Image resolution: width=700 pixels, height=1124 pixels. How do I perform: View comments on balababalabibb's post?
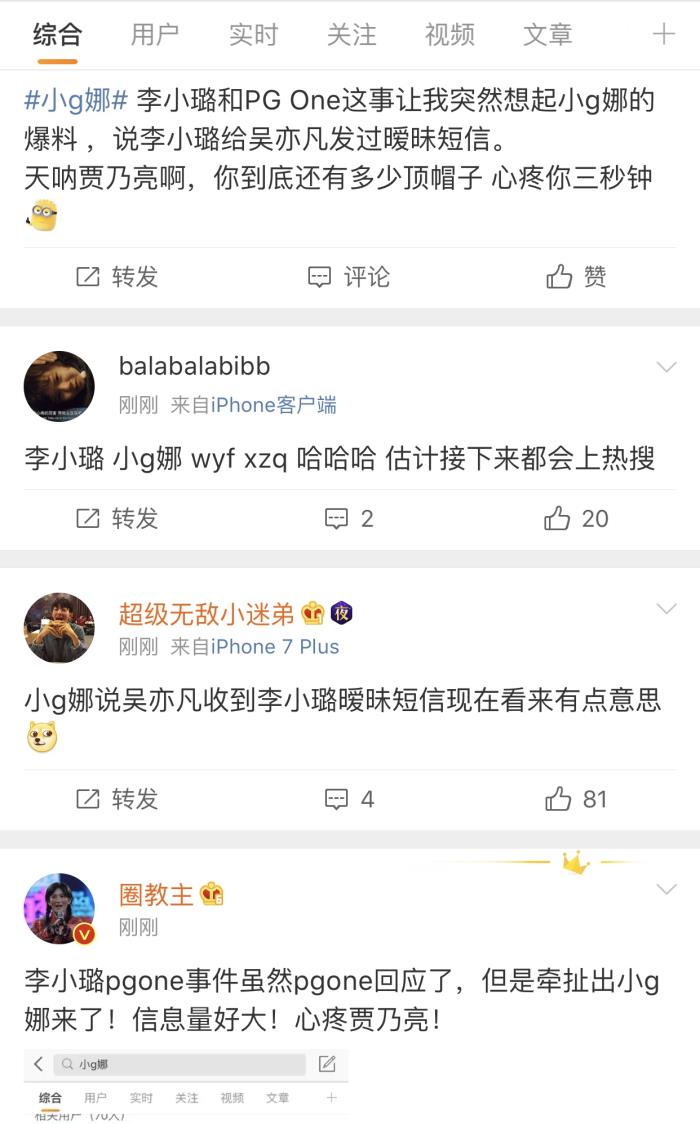(349, 518)
